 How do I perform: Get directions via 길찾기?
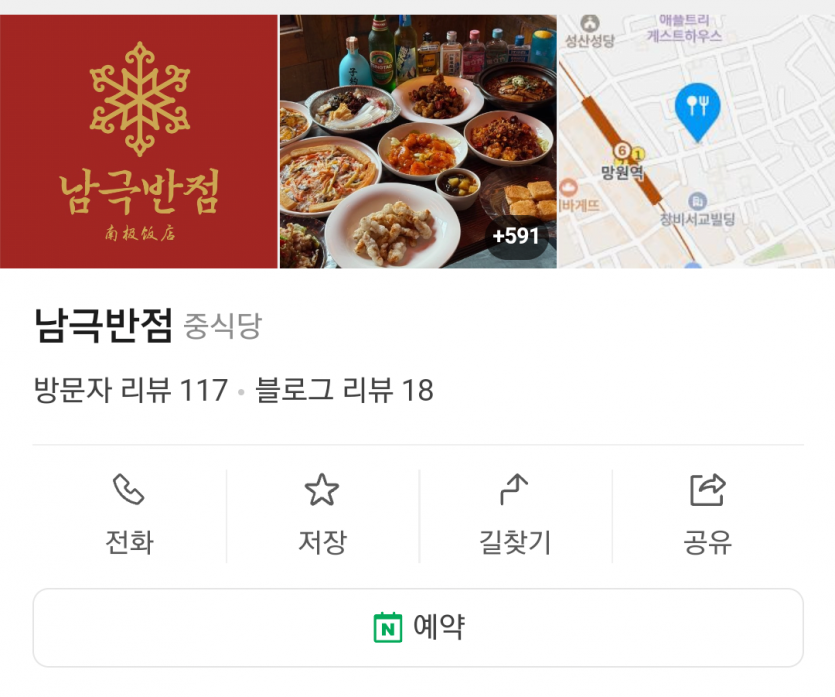[515, 516]
